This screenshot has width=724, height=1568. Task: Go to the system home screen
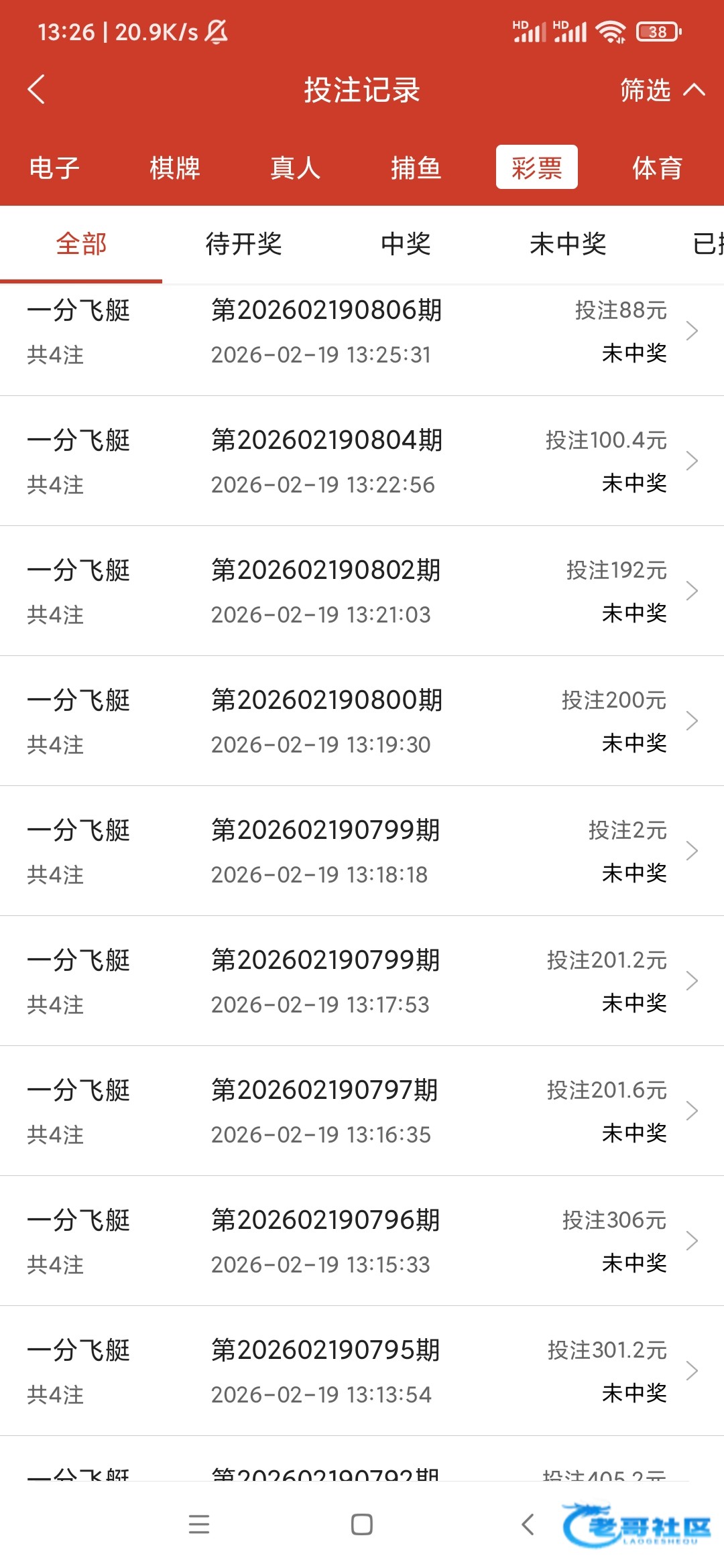362,1524
